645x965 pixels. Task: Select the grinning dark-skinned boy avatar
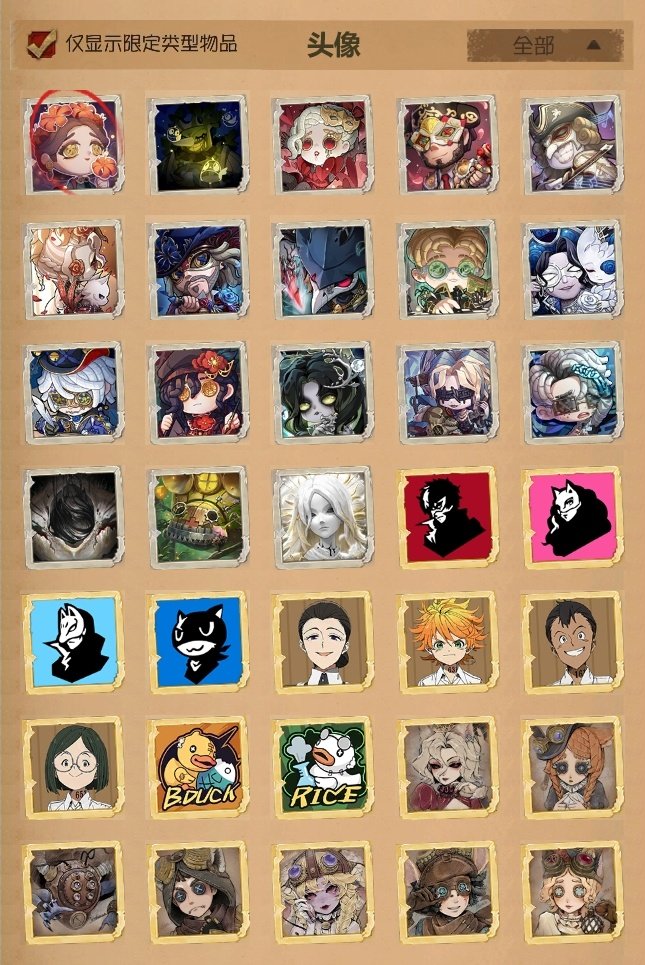(x=572, y=641)
